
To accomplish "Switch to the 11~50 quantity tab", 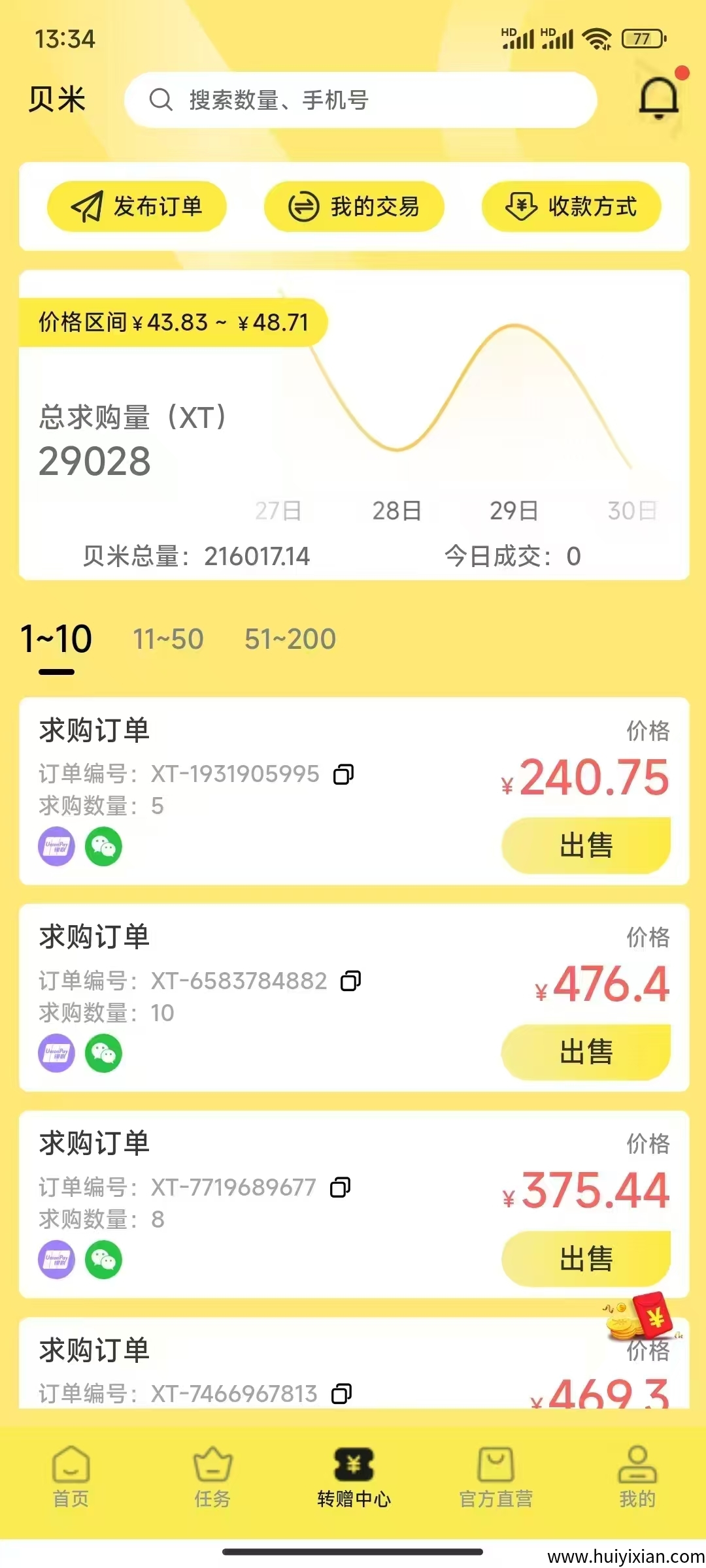I will tap(167, 639).
